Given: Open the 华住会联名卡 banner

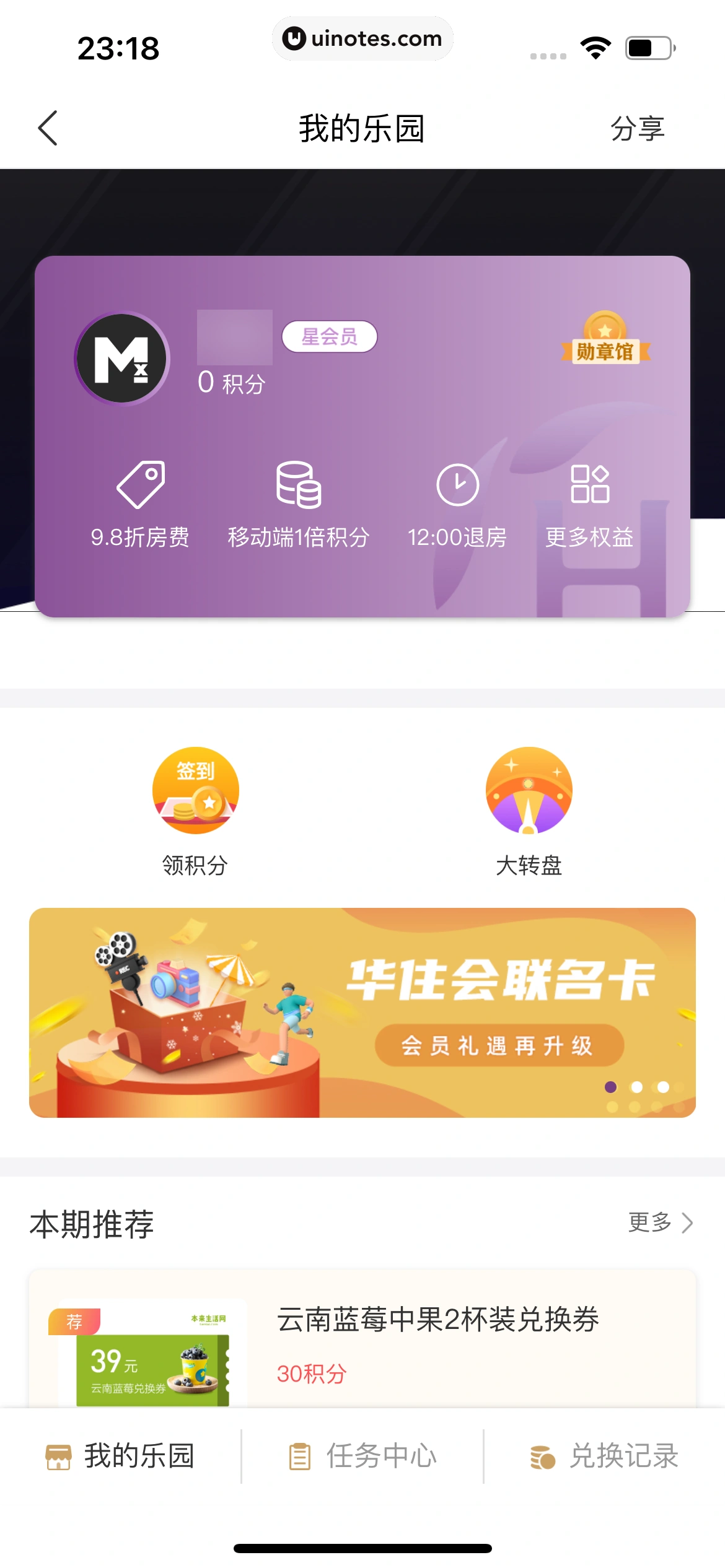Looking at the screenshot, I should coord(362,1012).
